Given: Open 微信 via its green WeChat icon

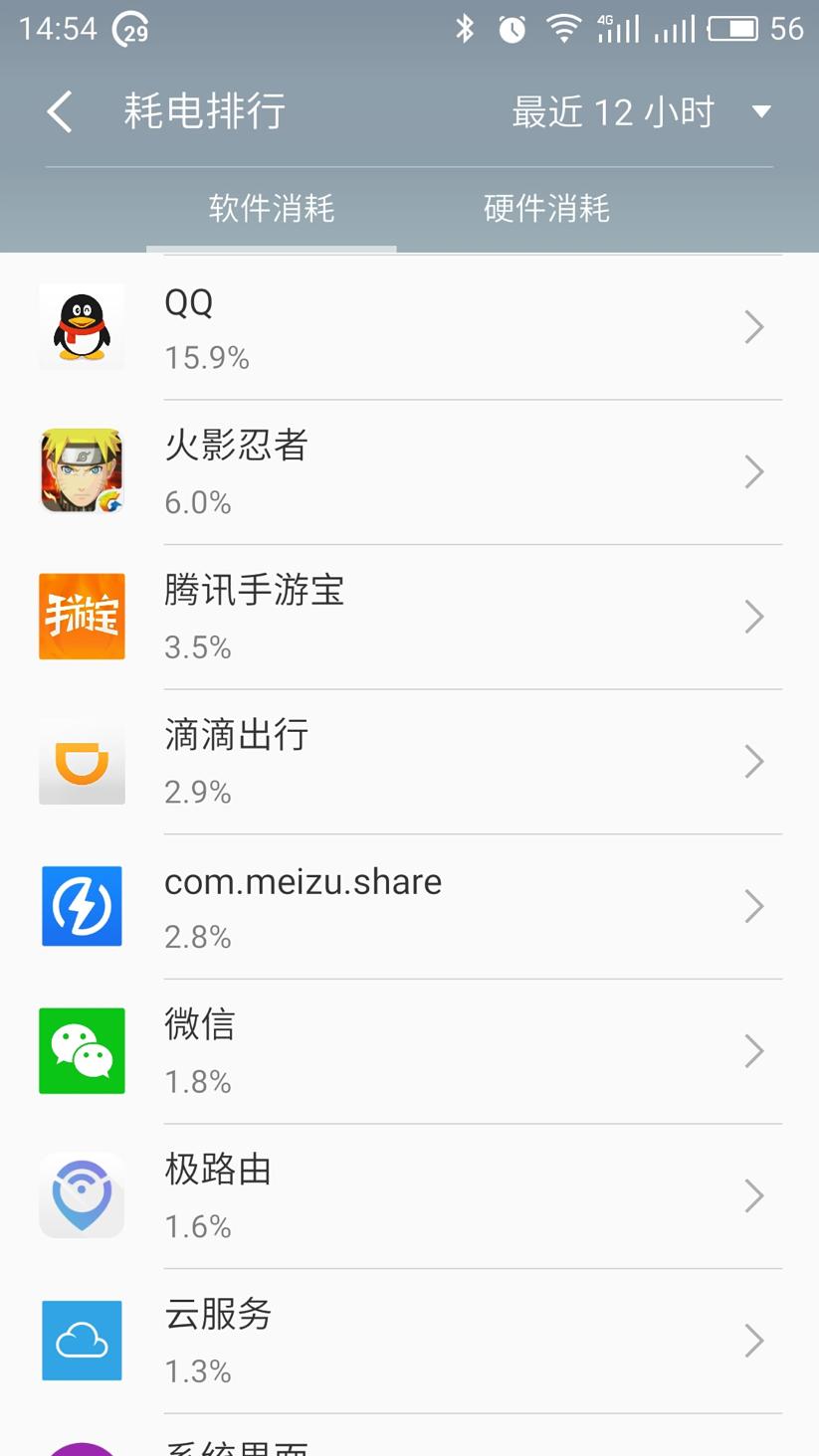Looking at the screenshot, I should pyautogui.click(x=82, y=1050).
